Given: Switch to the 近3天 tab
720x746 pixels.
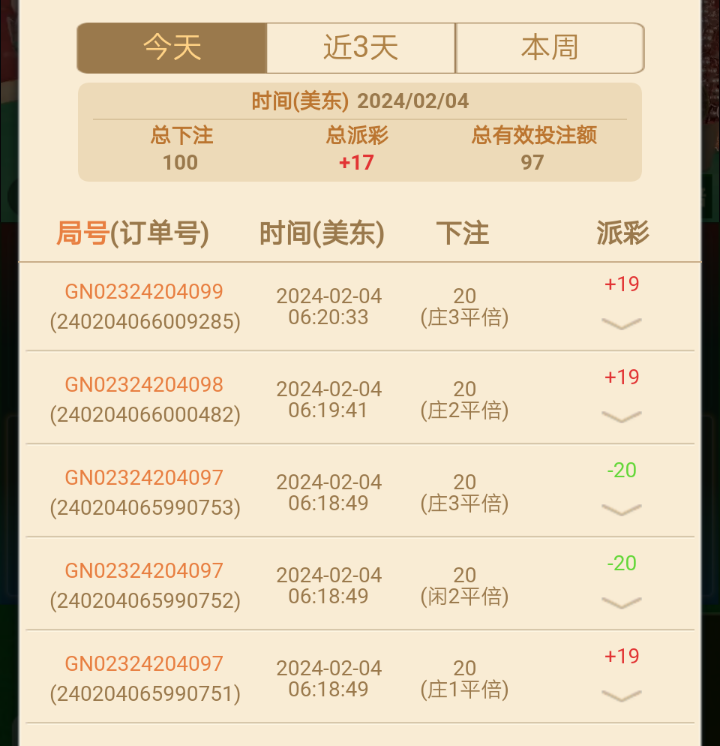Looking at the screenshot, I should [x=361, y=48].
